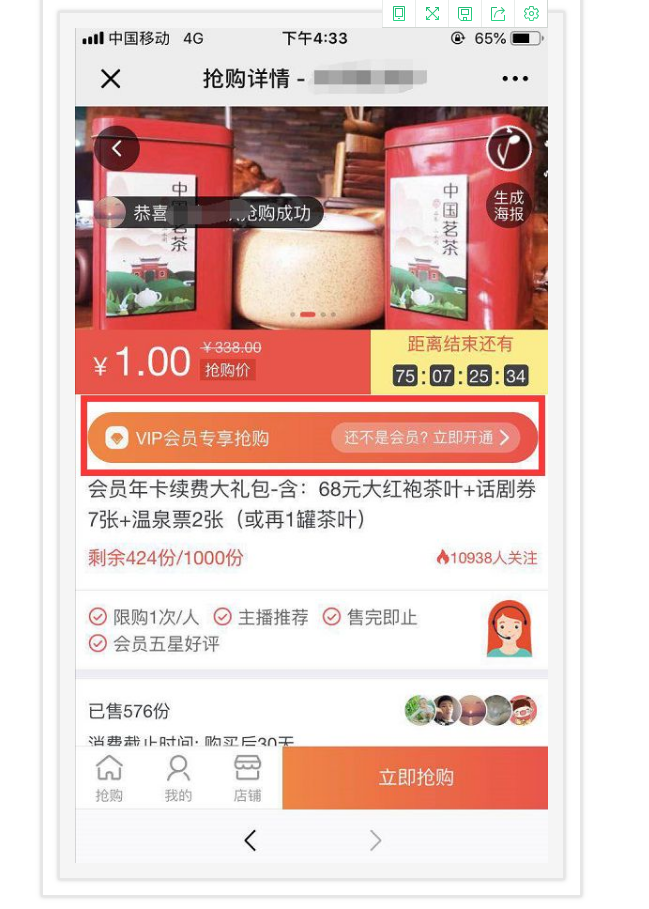Screen dimensions: 649x909
Task: Switch to the 抢购 tab
Action: [x=109, y=778]
